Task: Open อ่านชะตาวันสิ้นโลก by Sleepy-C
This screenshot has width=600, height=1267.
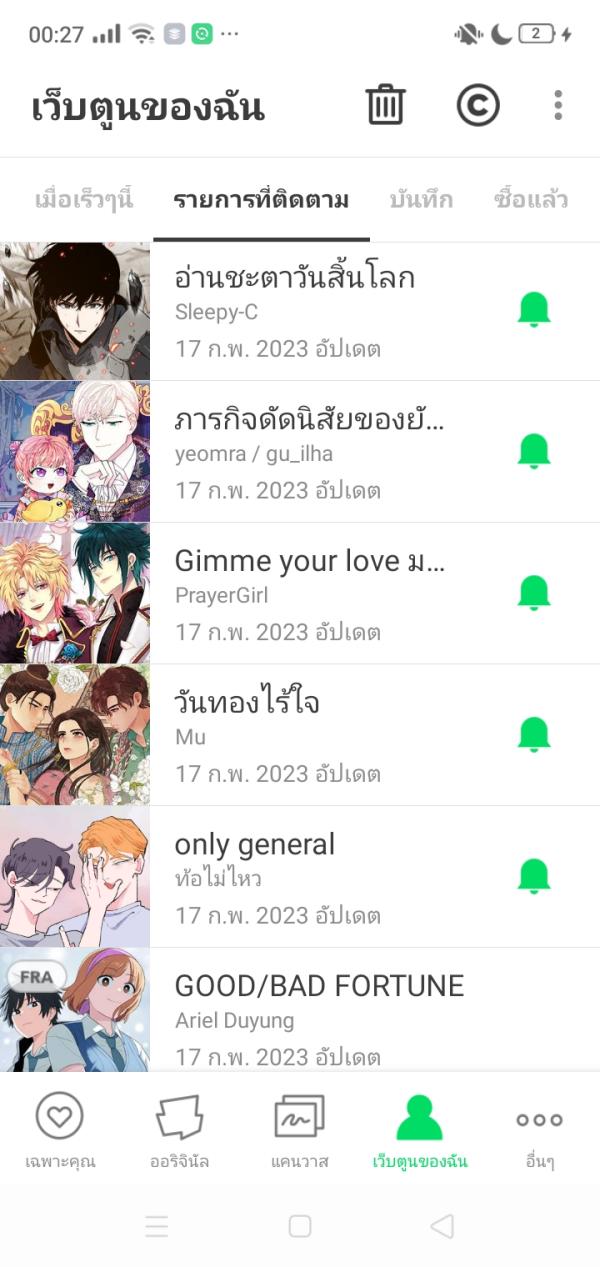Action: [295, 311]
